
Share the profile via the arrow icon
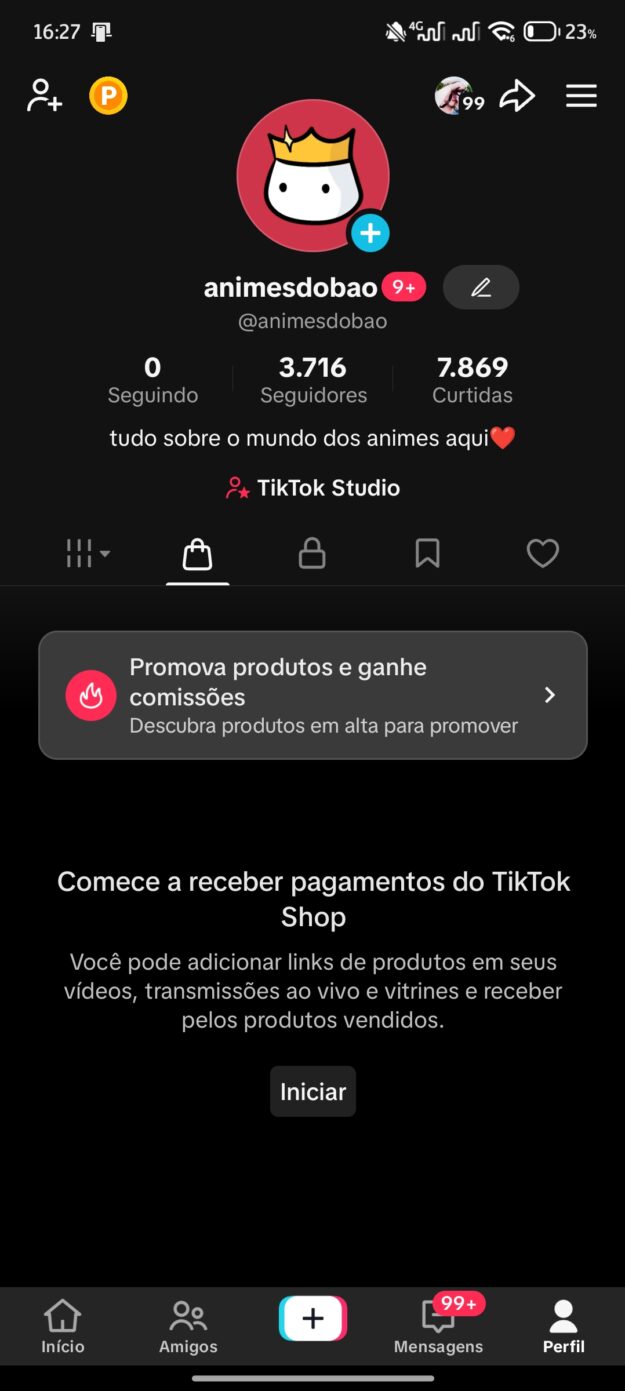tap(517, 96)
